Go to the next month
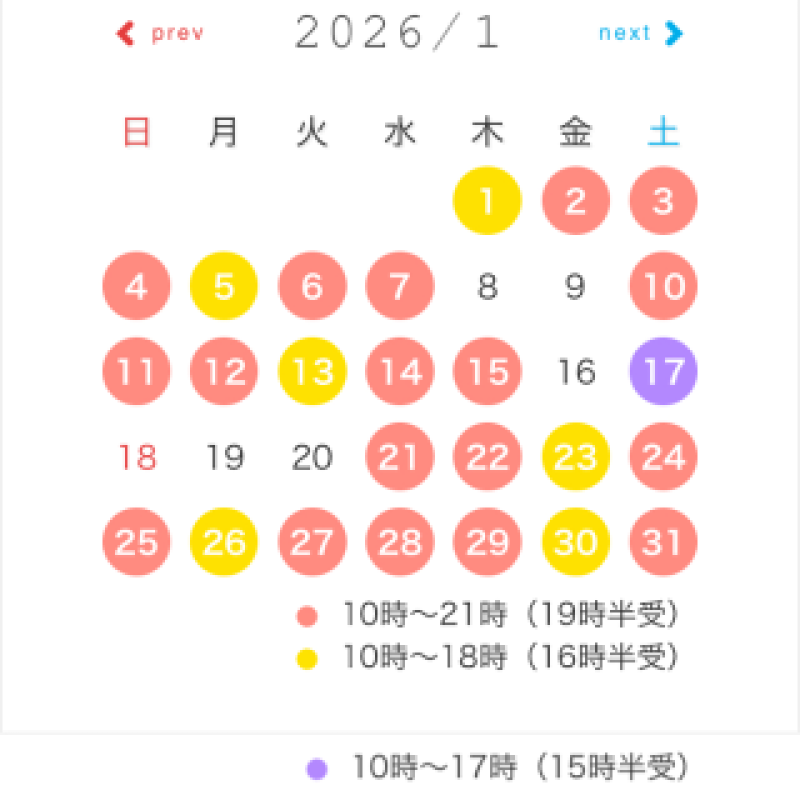 click(641, 34)
